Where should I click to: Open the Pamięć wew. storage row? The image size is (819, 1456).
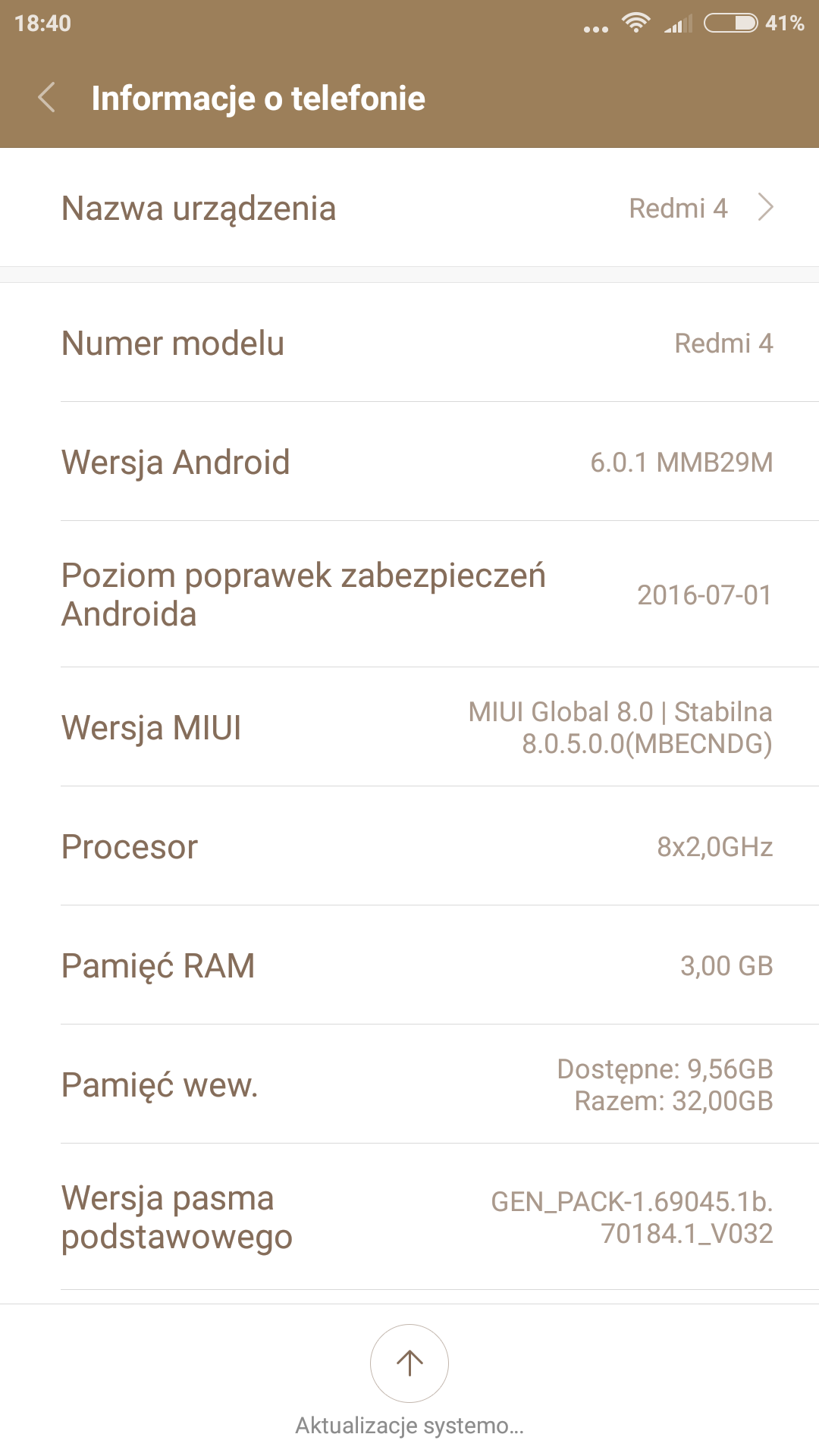point(409,1084)
